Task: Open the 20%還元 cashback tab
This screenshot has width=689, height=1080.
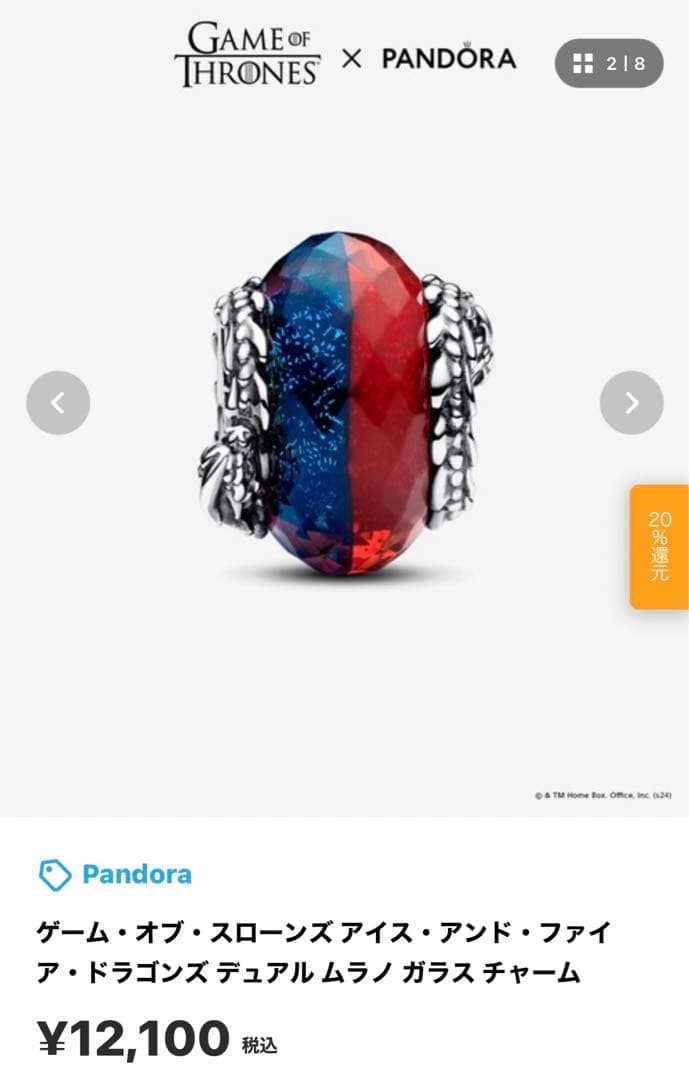Action: point(659,546)
